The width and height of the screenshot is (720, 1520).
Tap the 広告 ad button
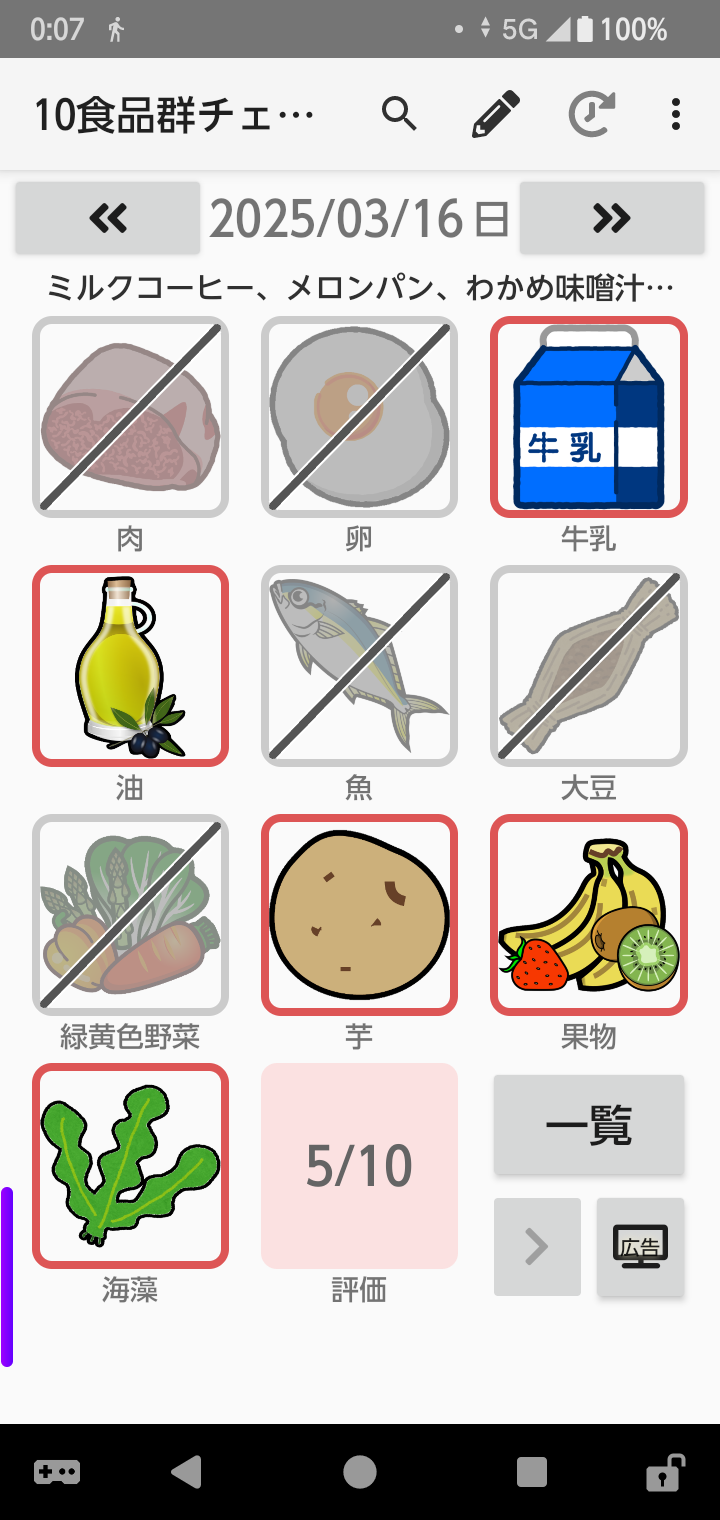click(640, 1247)
